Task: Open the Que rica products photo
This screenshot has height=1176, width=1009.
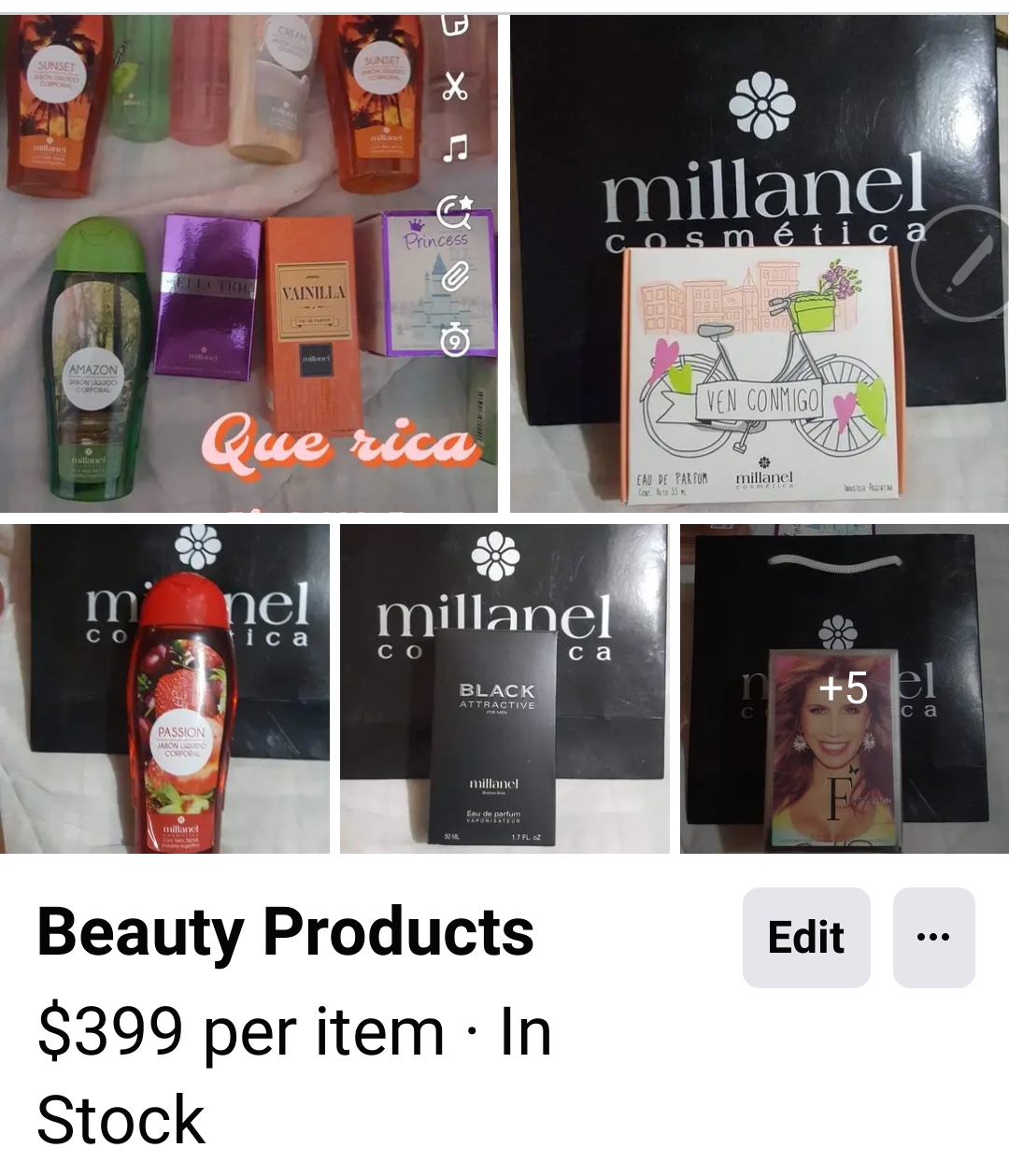Action: (x=249, y=263)
